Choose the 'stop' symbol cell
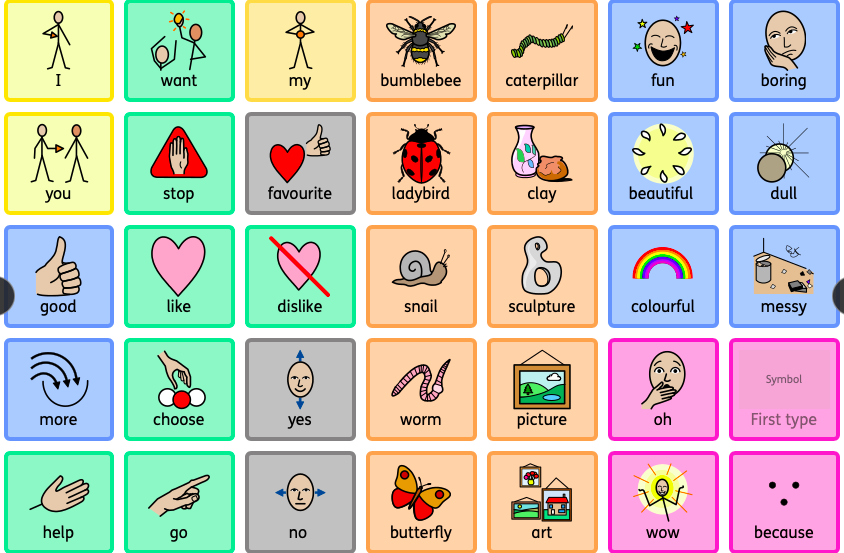 (x=179, y=164)
